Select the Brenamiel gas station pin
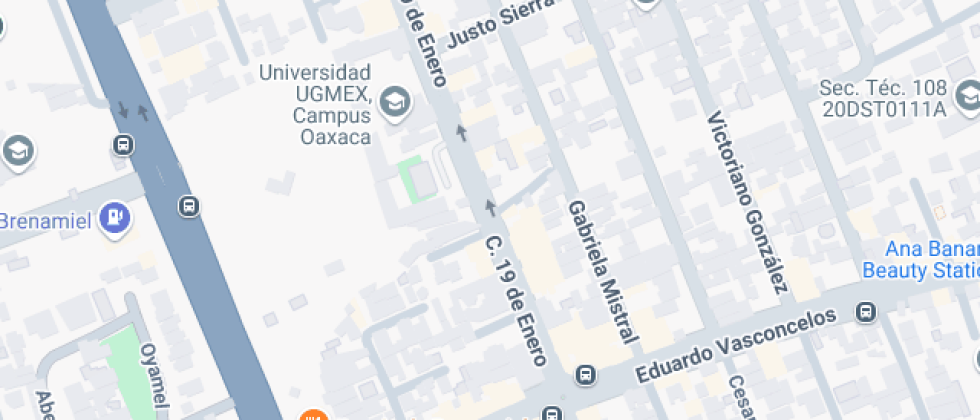Viewport: 980px width, 420px height. 115,219
